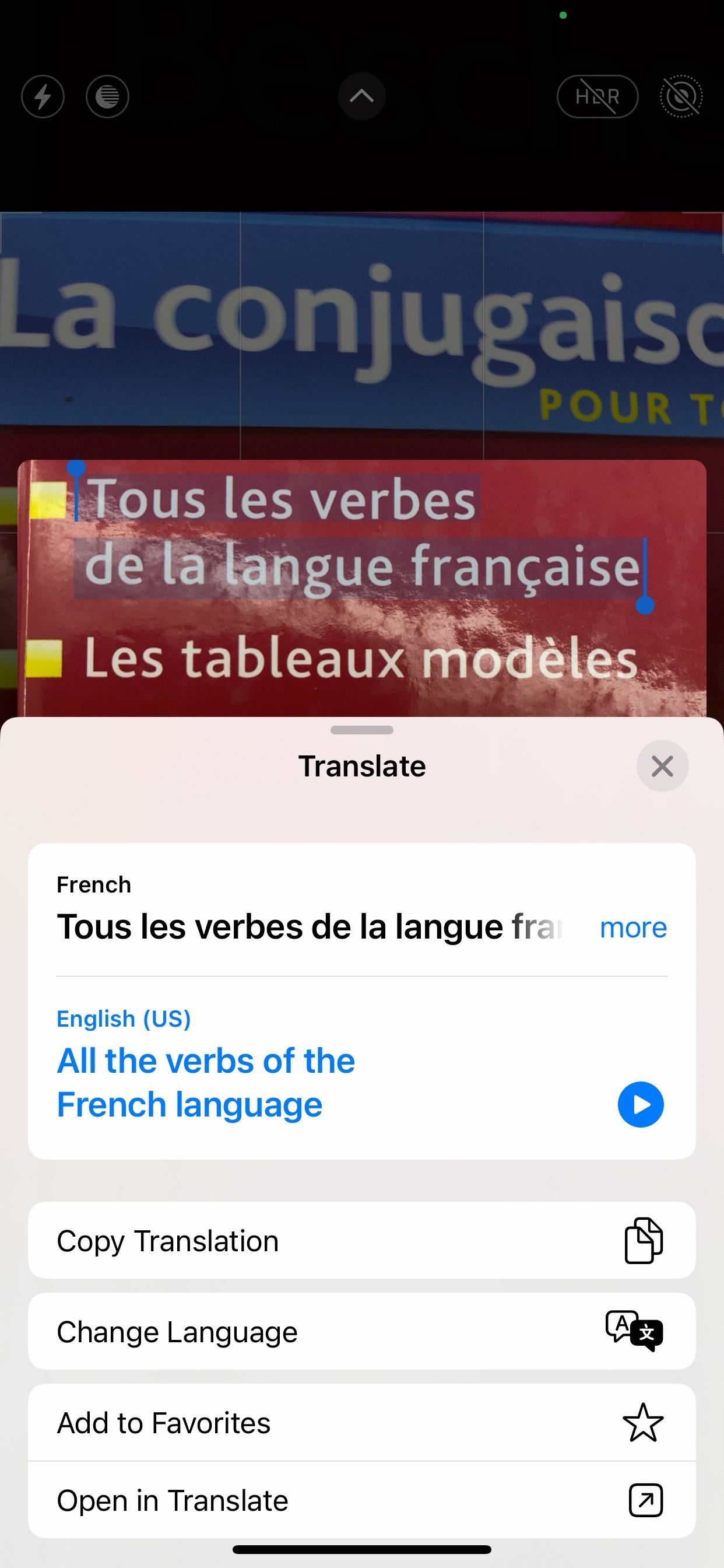
Task: Play the English translation audio
Action: (640, 1104)
